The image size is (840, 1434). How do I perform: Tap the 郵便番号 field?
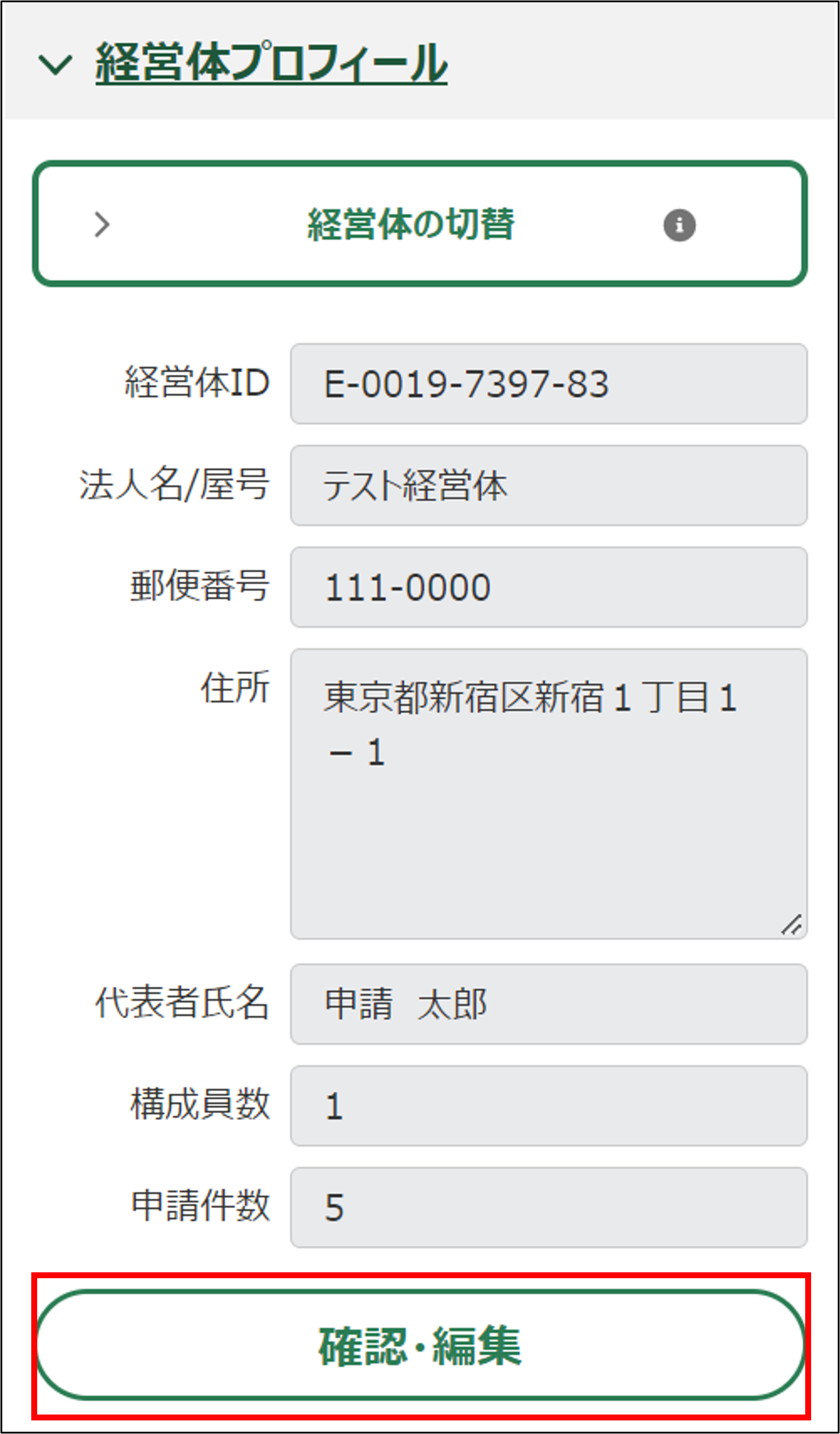tap(548, 587)
